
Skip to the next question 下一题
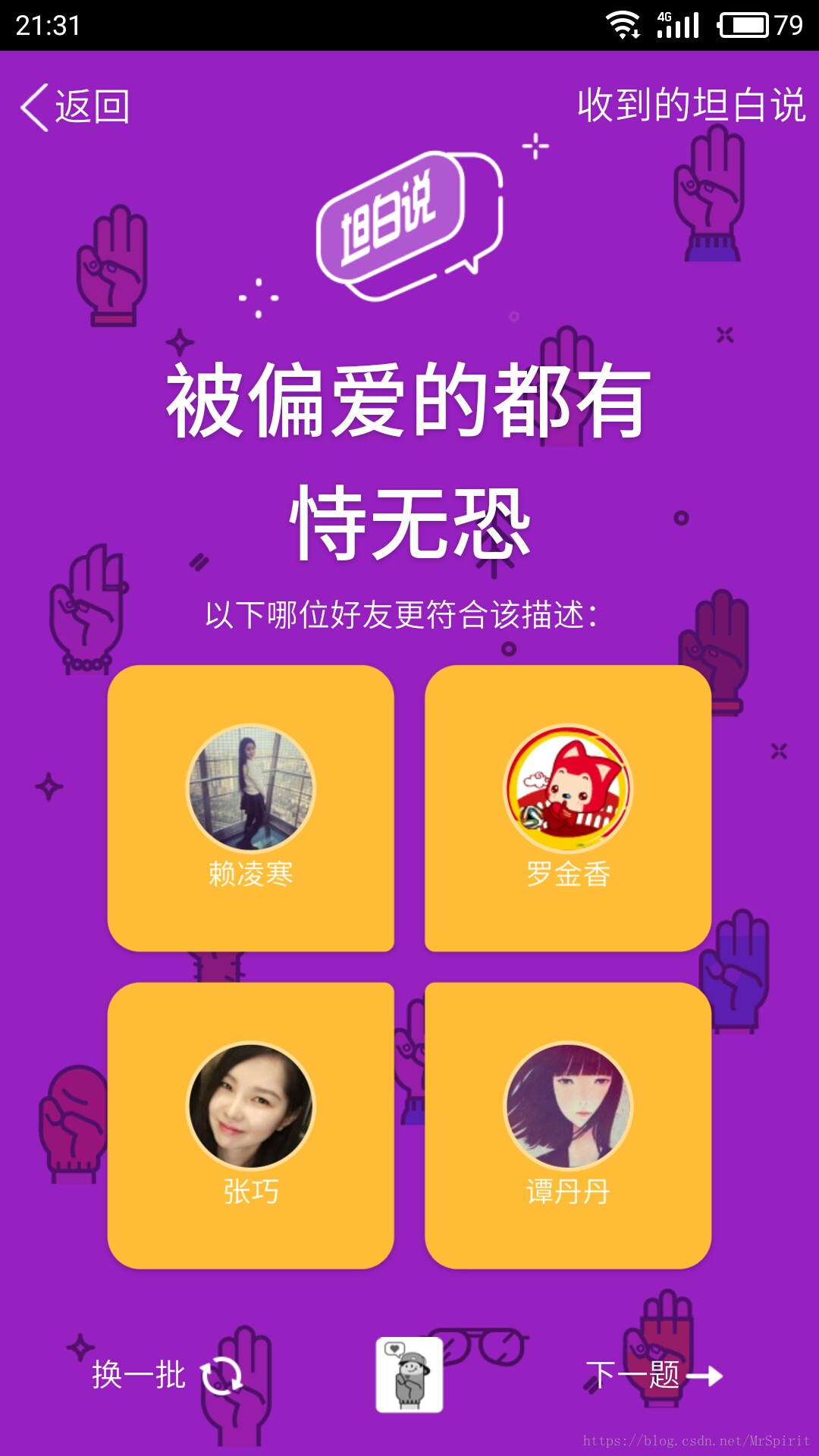pyautogui.click(x=653, y=1374)
